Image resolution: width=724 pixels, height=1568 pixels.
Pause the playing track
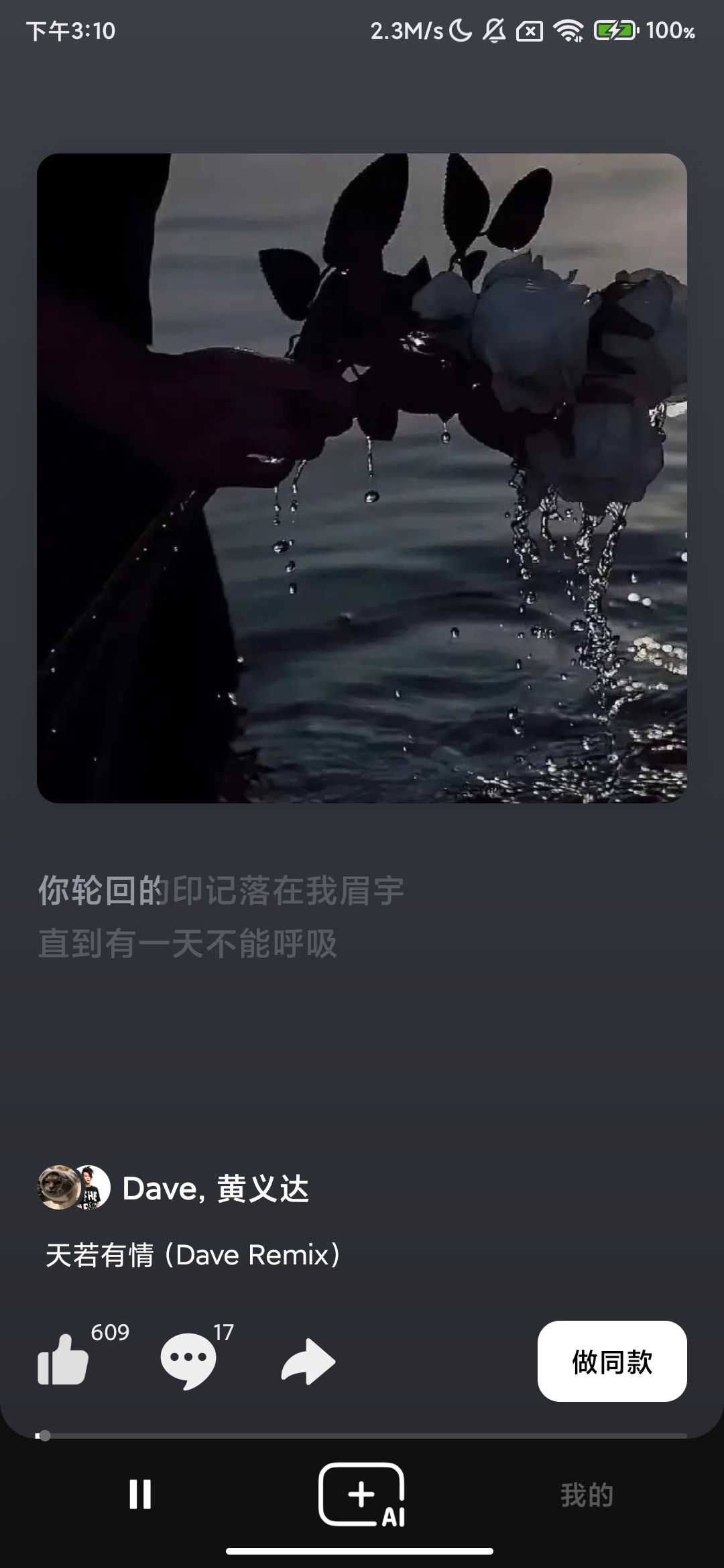click(140, 1494)
